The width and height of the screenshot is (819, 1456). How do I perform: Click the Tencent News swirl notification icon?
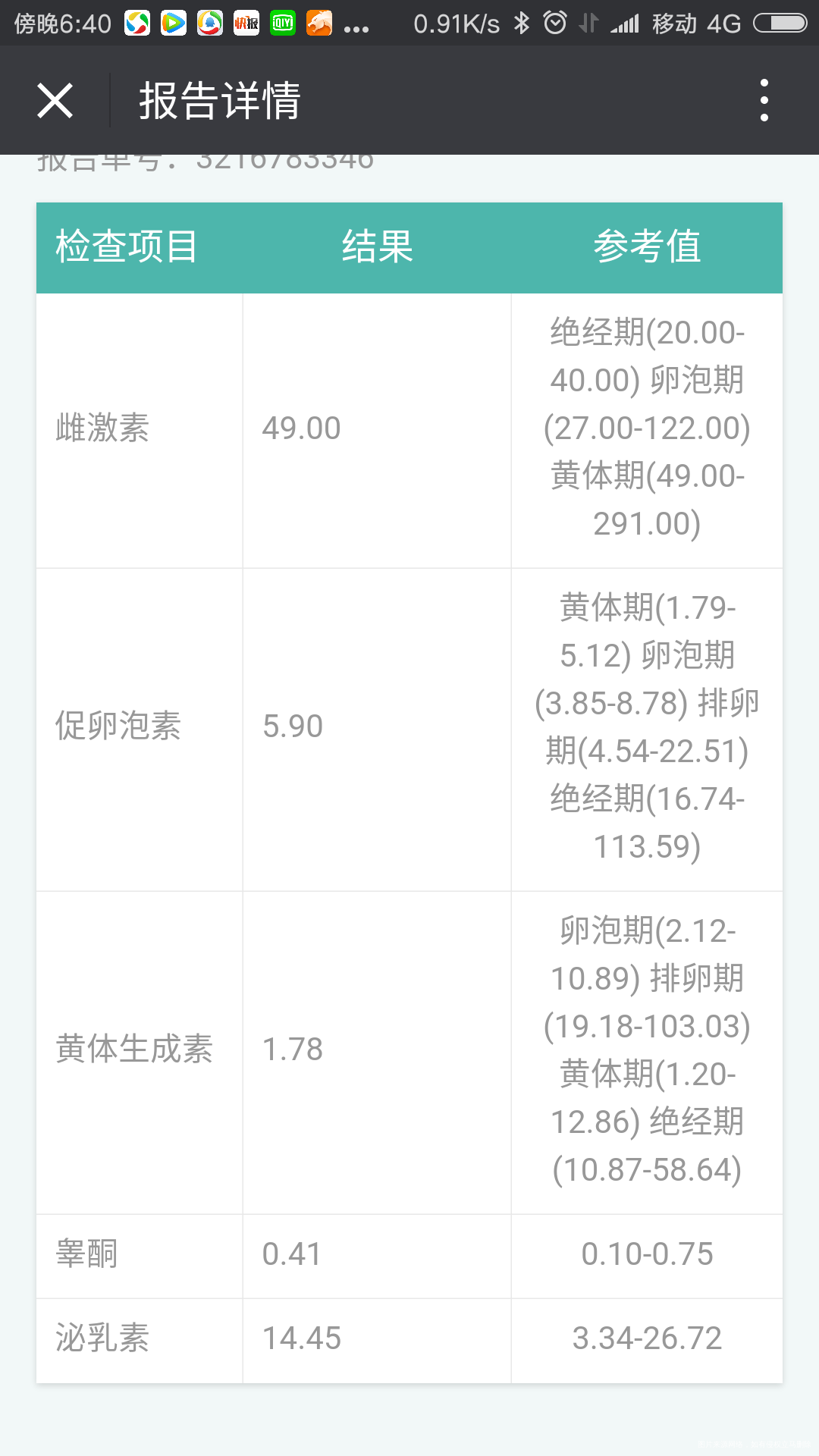pos(211,24)
